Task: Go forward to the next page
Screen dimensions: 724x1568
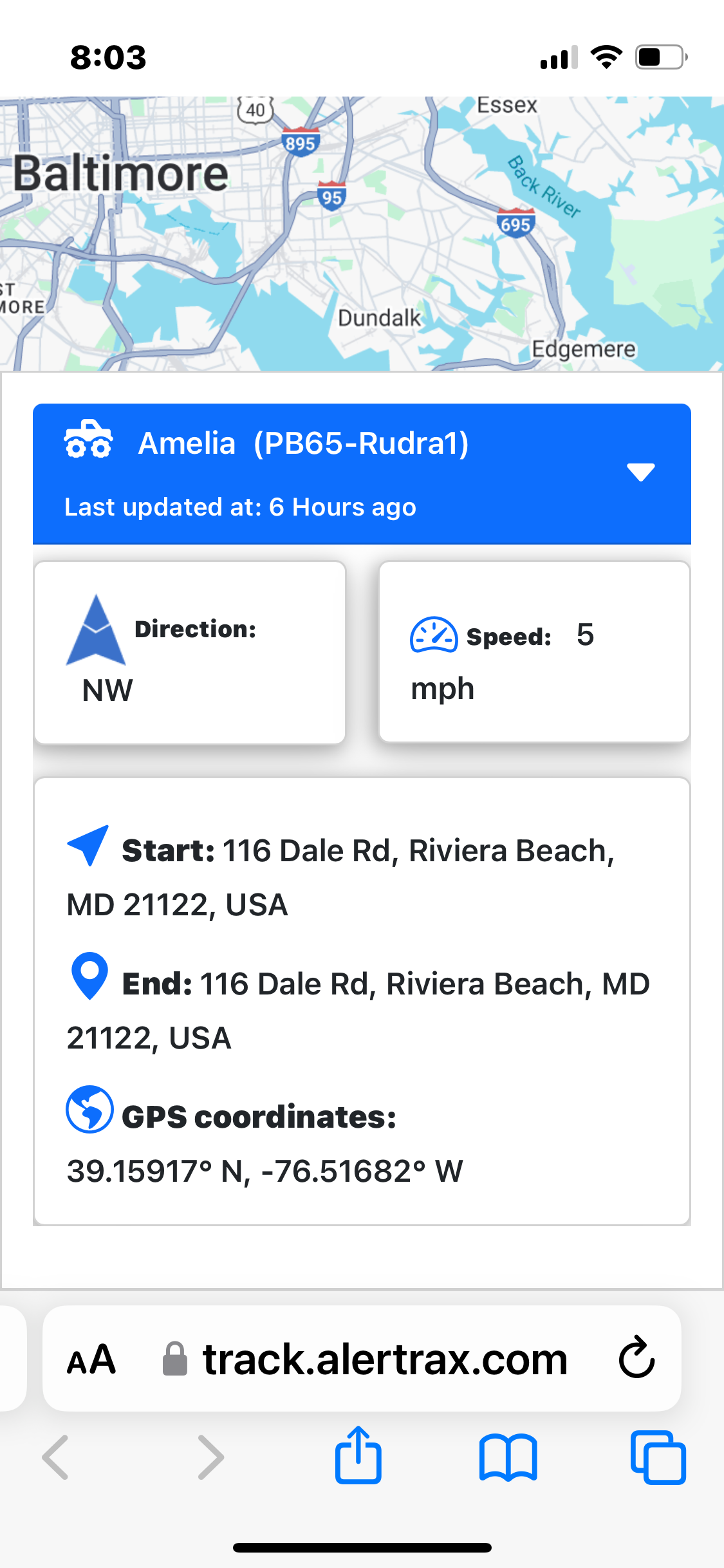Action: pyautogui.click(x=210, y=1457)
